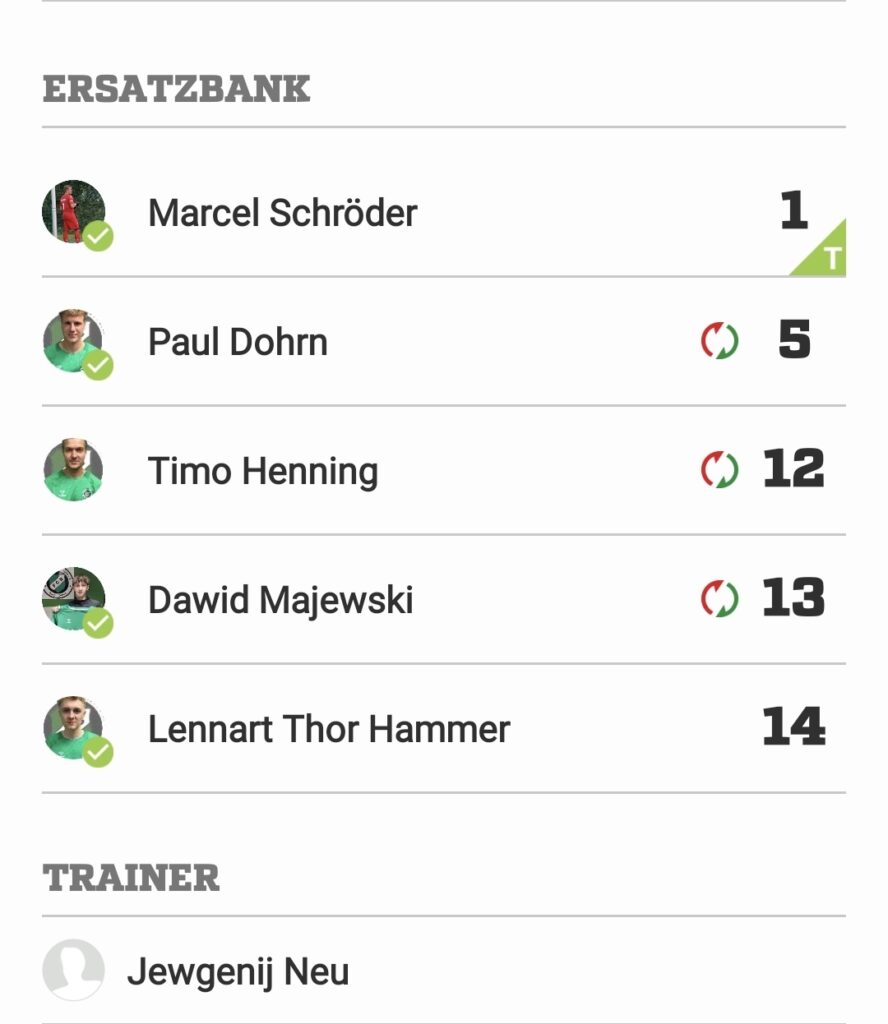This screenshot has width=888, height=1024.
Task: Open Marcel Schröder's player profile
Action: point(282,213)
